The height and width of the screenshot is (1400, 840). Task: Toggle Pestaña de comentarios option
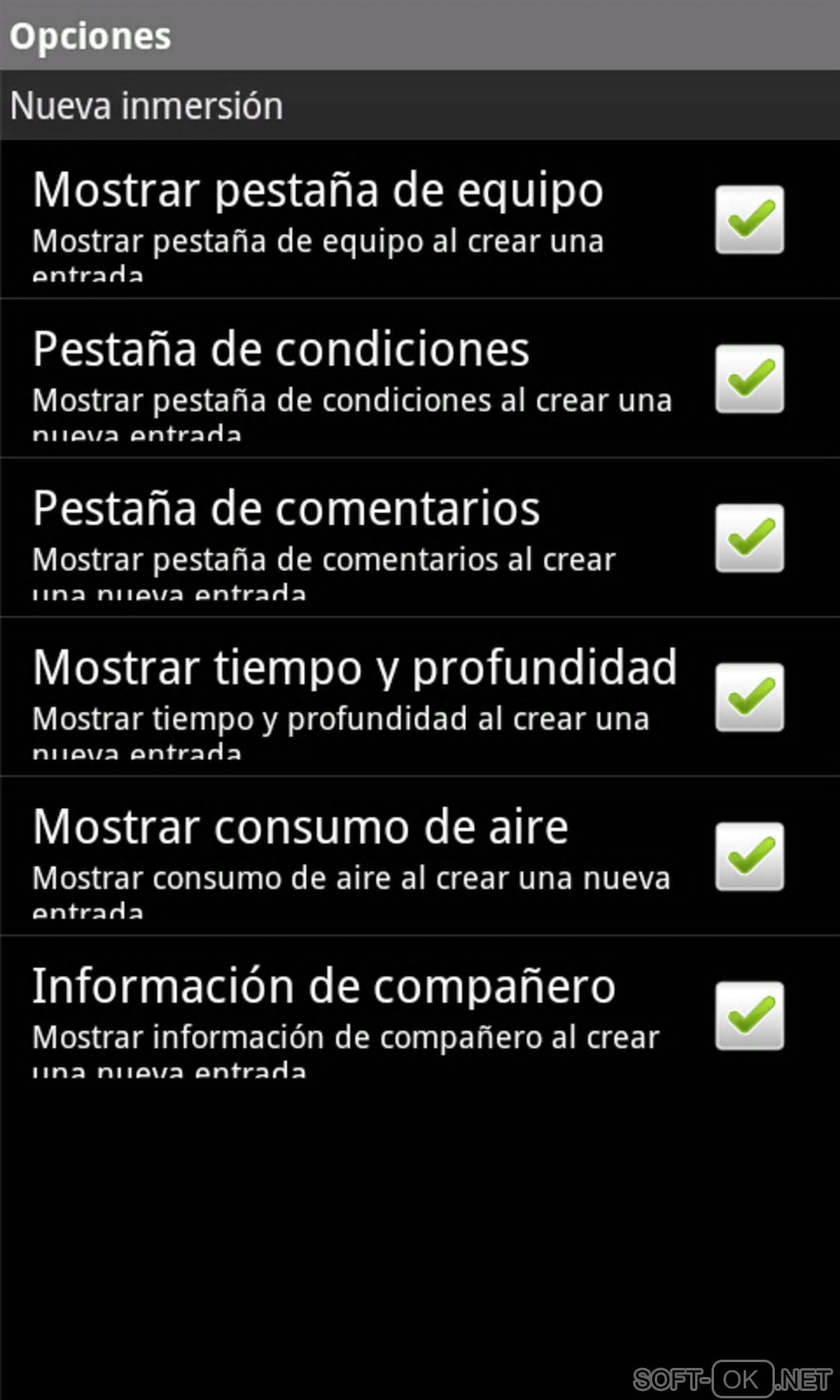pyautogui.click(x=749, y=538)
